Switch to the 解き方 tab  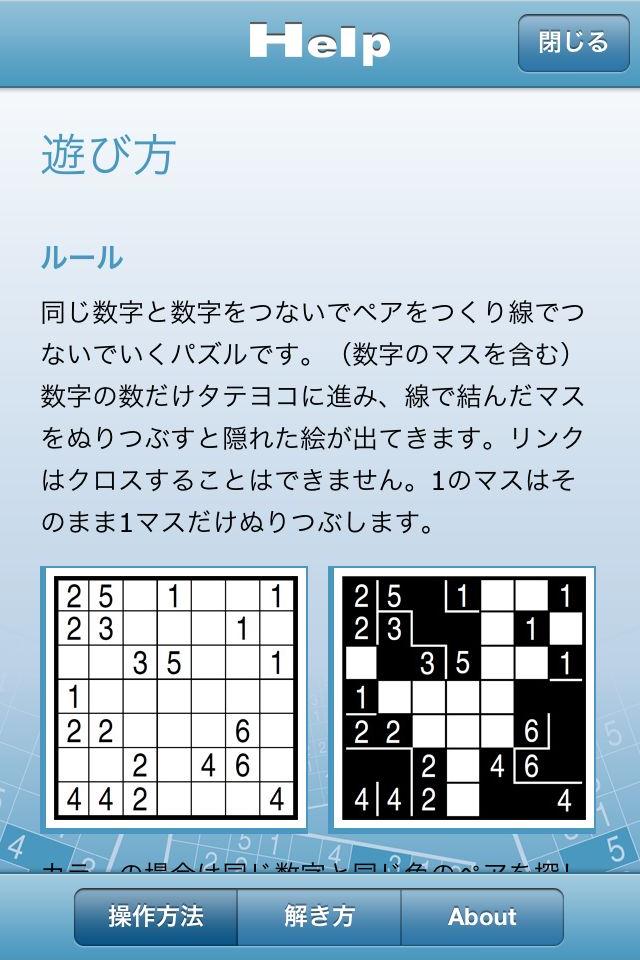(319, 917)
